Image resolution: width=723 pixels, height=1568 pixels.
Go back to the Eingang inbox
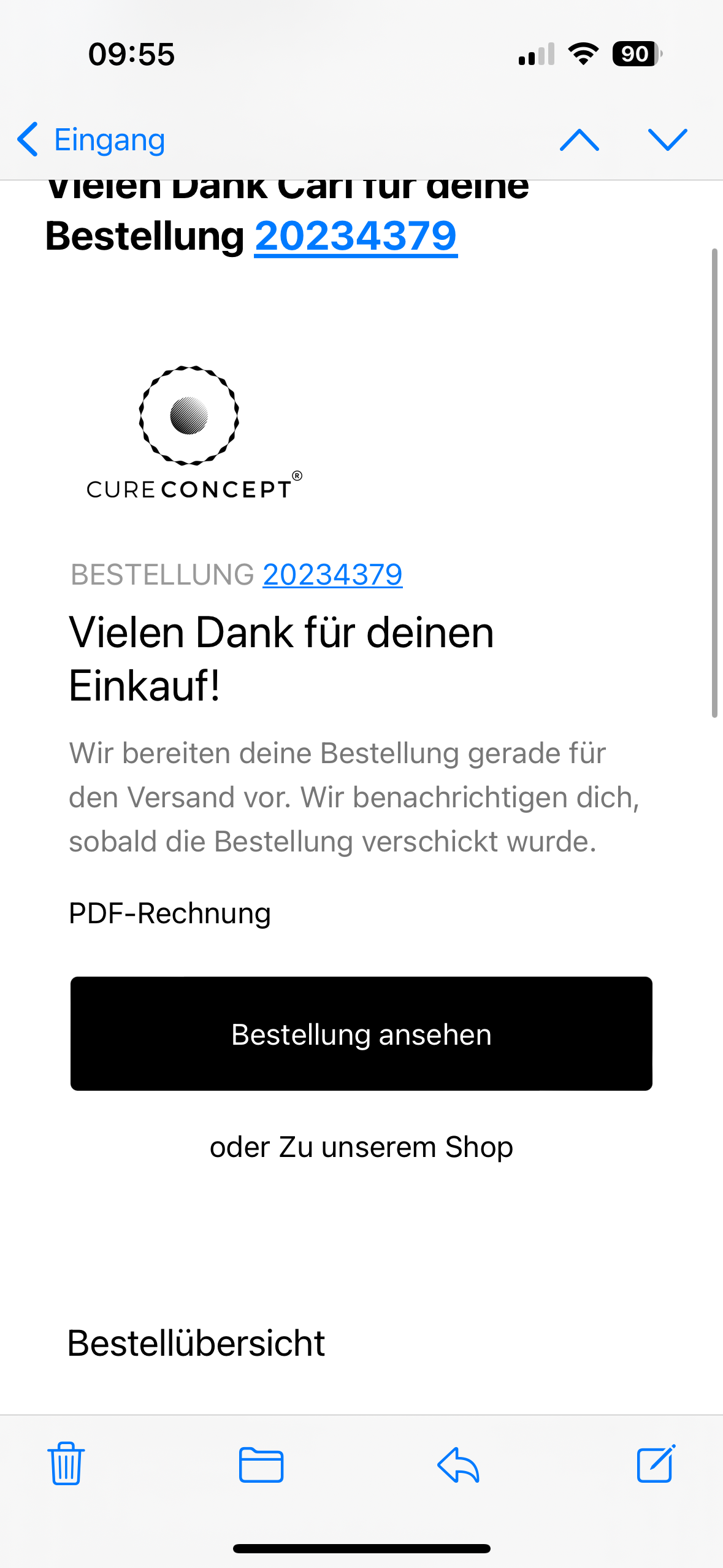pyautogui.click(x=92, y=140)
